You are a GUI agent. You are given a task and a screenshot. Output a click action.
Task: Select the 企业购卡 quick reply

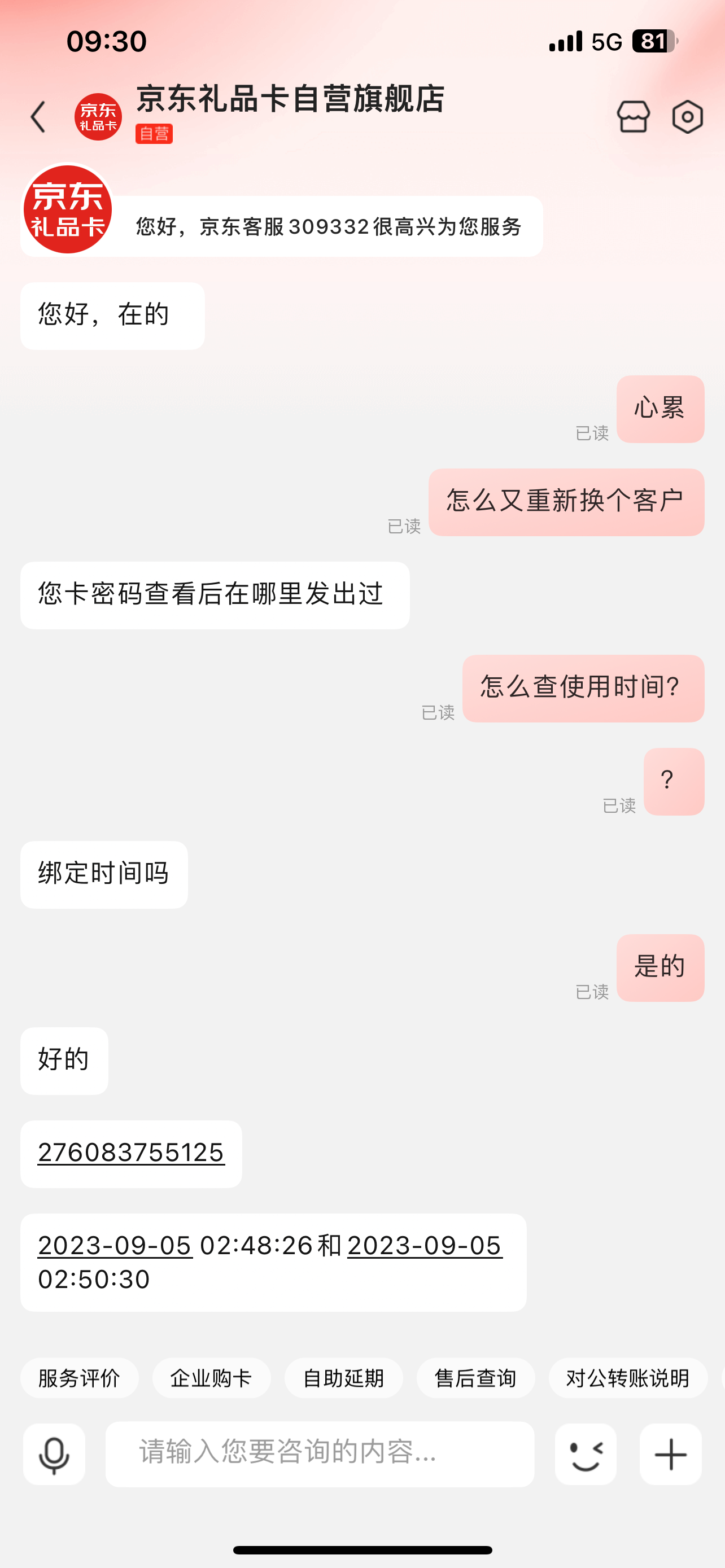[x=211, y=1378]
